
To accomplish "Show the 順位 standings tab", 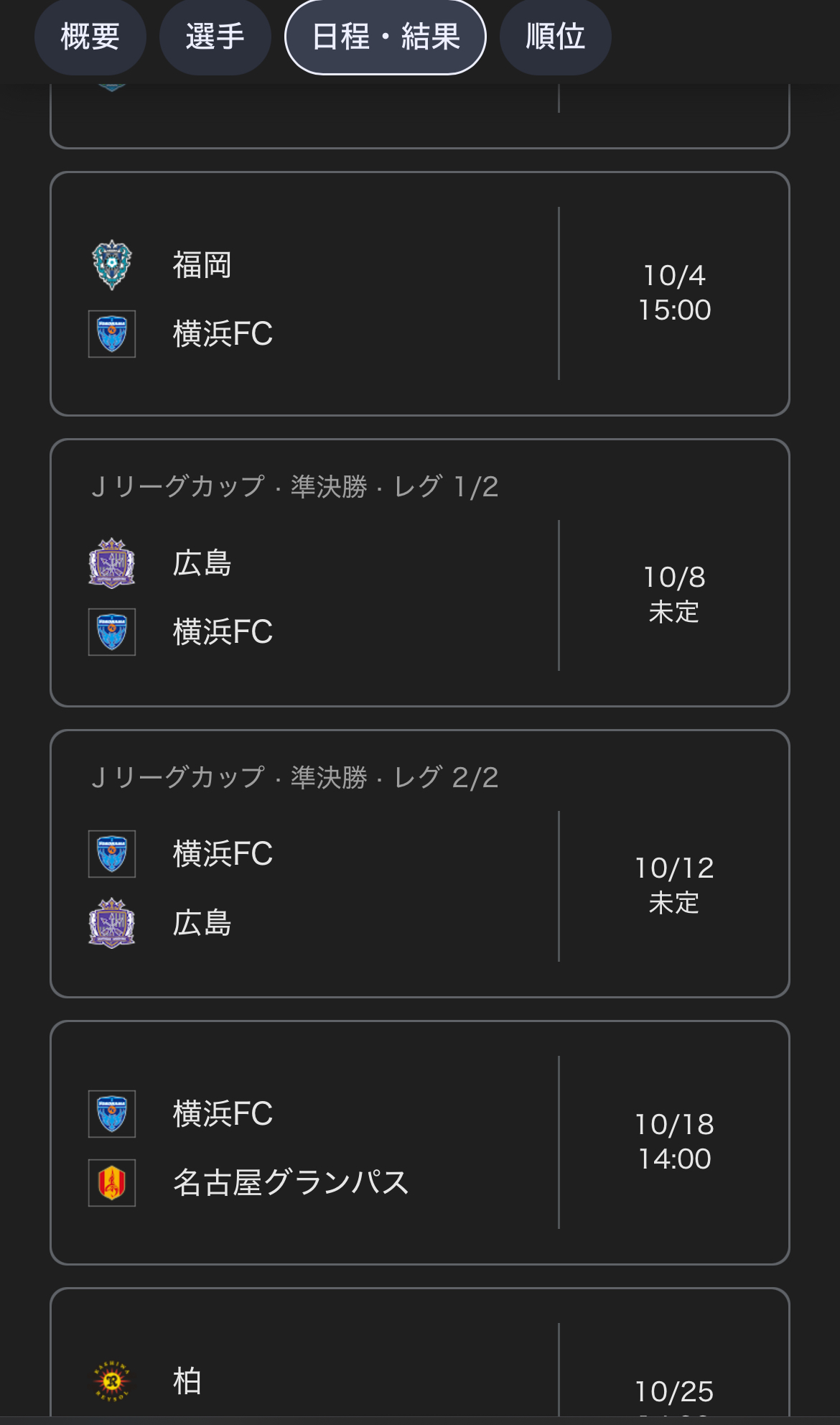I will (x=555, y=37).
